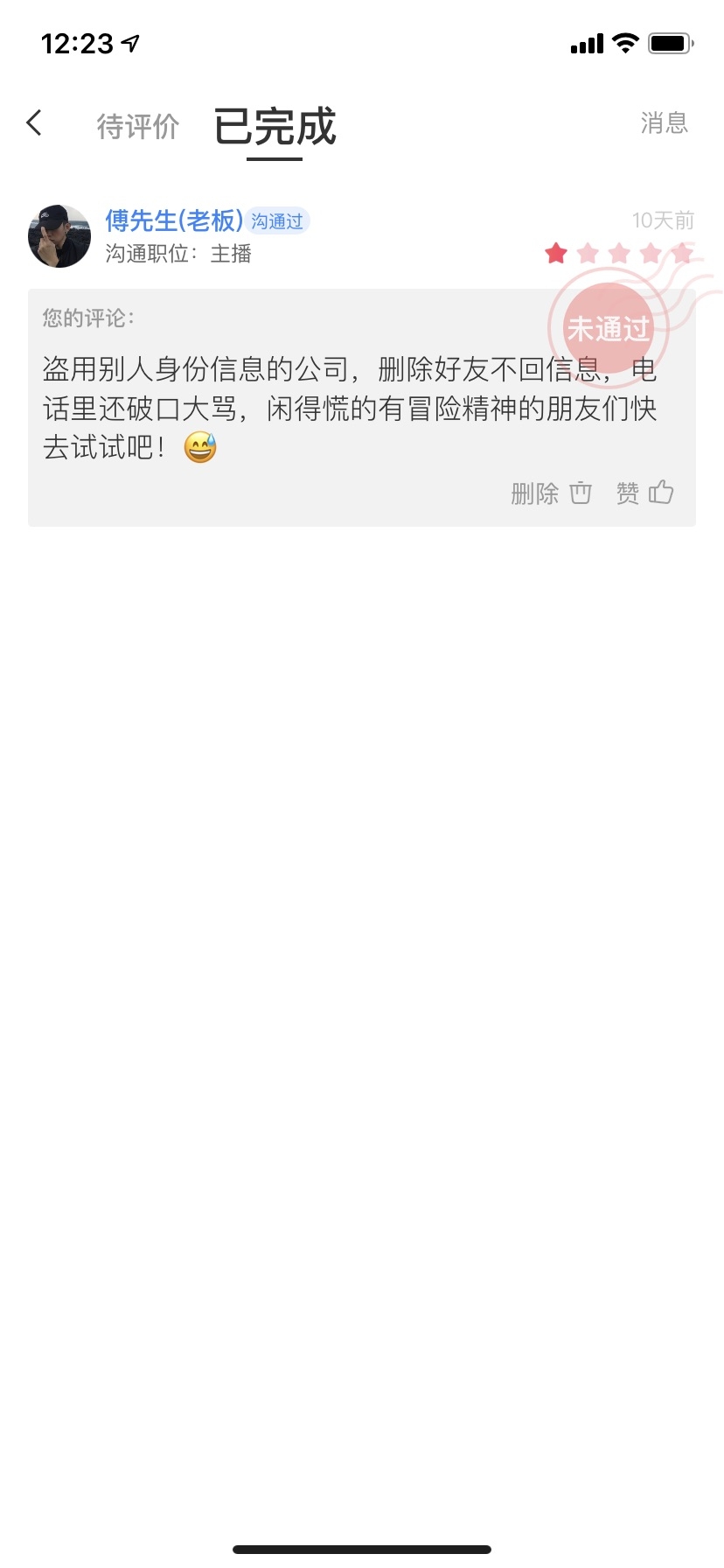Open 消息 in the top right

(x=664, y=123)
